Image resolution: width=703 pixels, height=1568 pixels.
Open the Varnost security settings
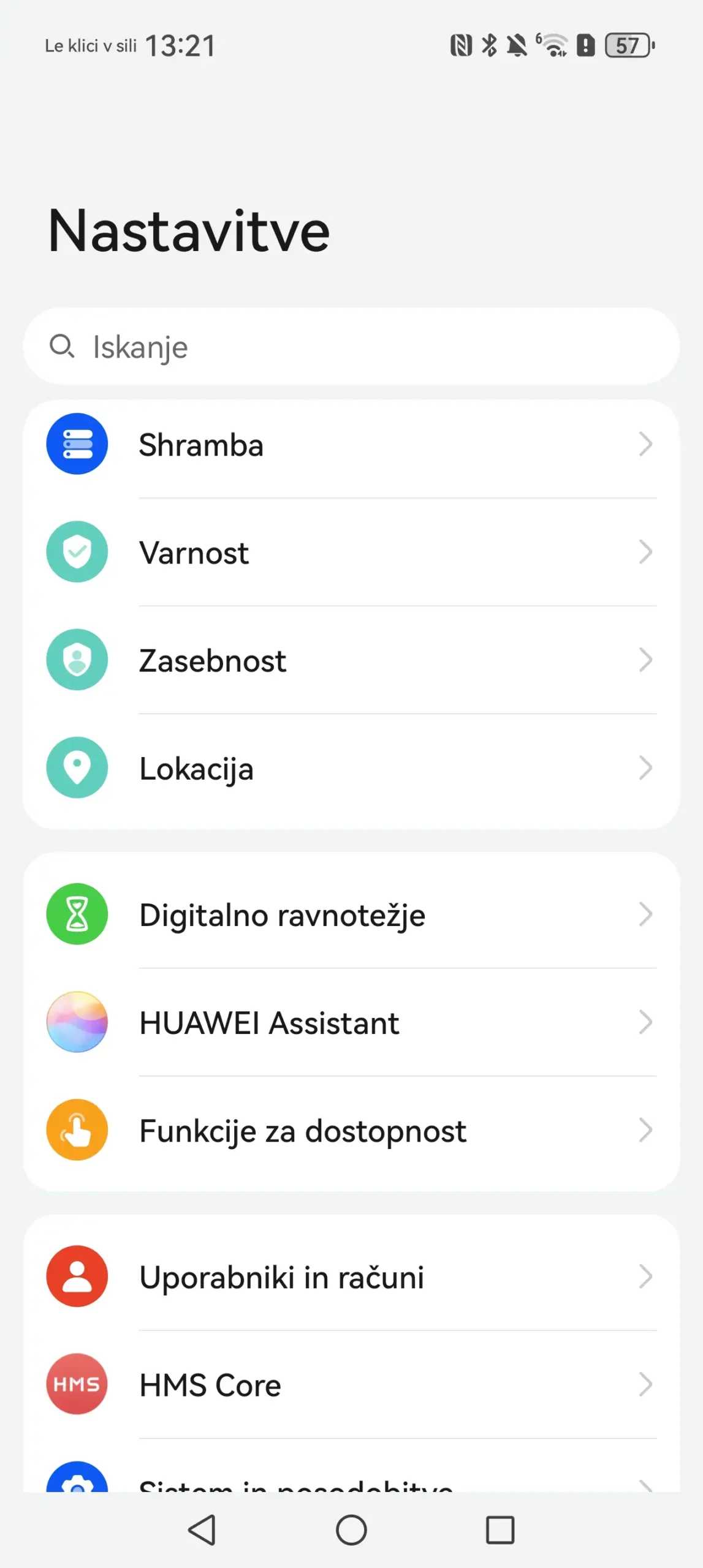coord(351,552)
